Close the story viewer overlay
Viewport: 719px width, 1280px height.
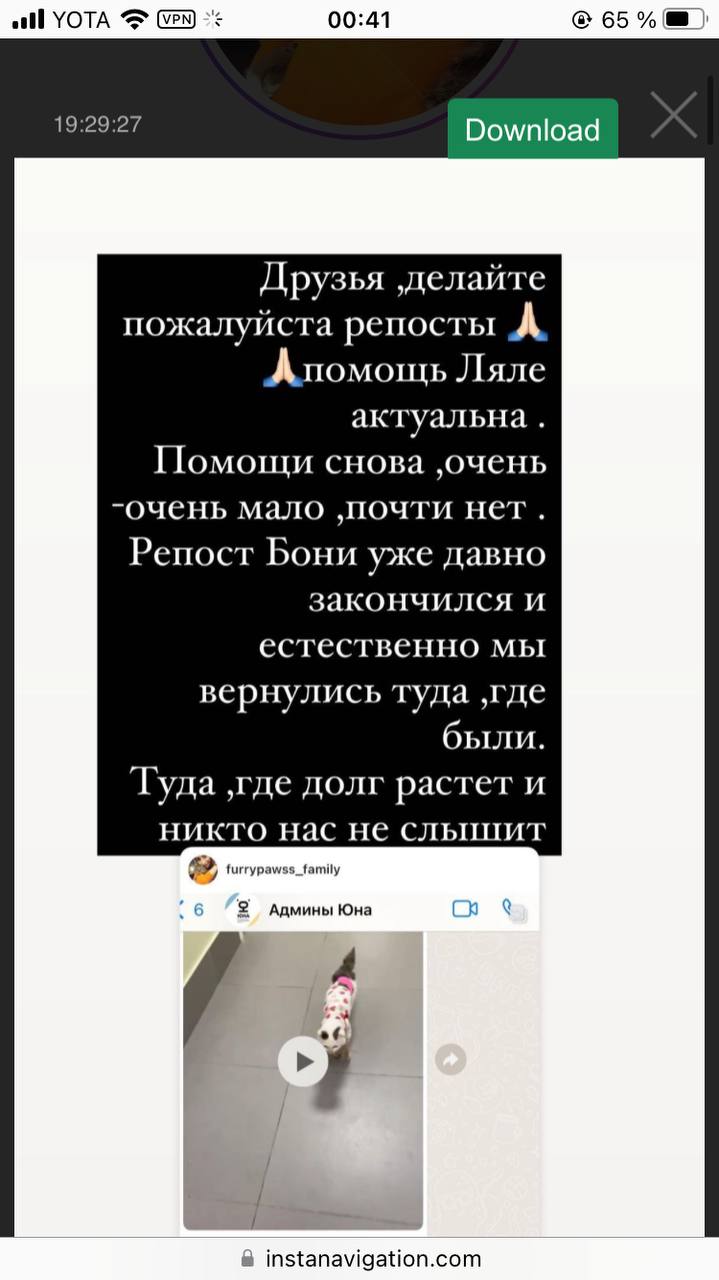tap(674, 115)
